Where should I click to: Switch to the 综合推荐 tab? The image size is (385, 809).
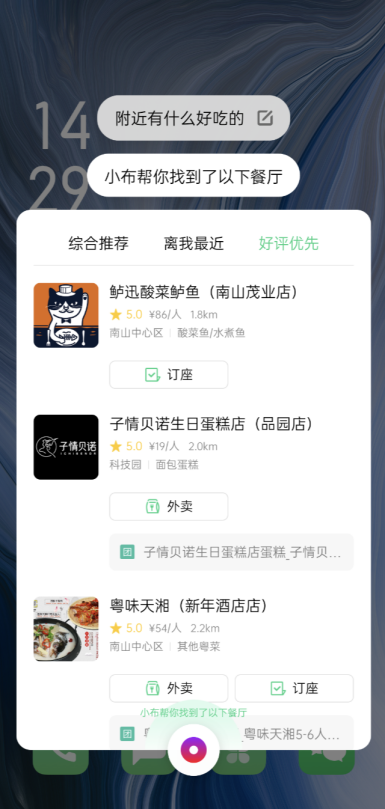coord(99,244)
